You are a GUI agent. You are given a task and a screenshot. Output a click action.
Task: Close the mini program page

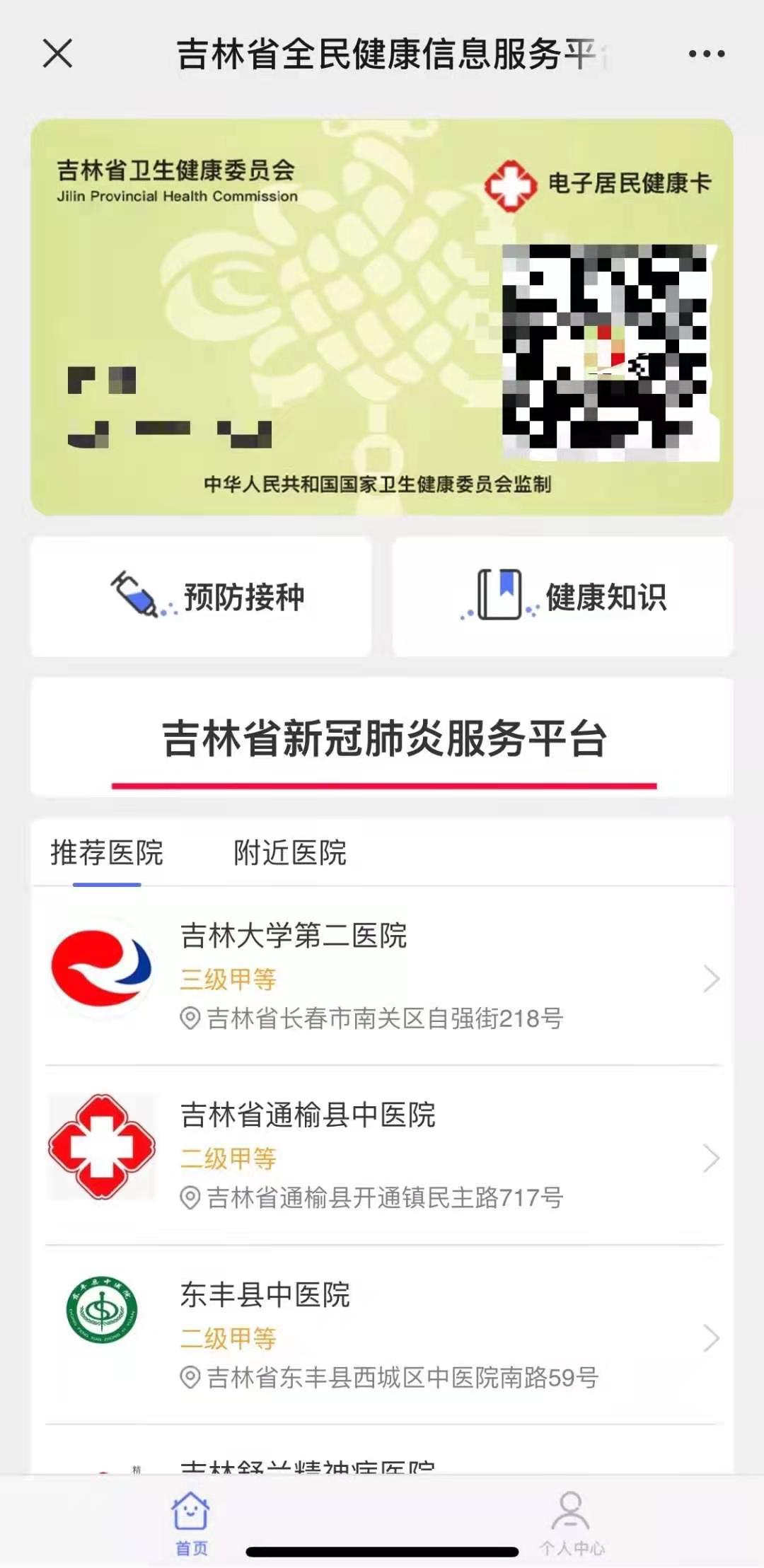pos(57,54)
